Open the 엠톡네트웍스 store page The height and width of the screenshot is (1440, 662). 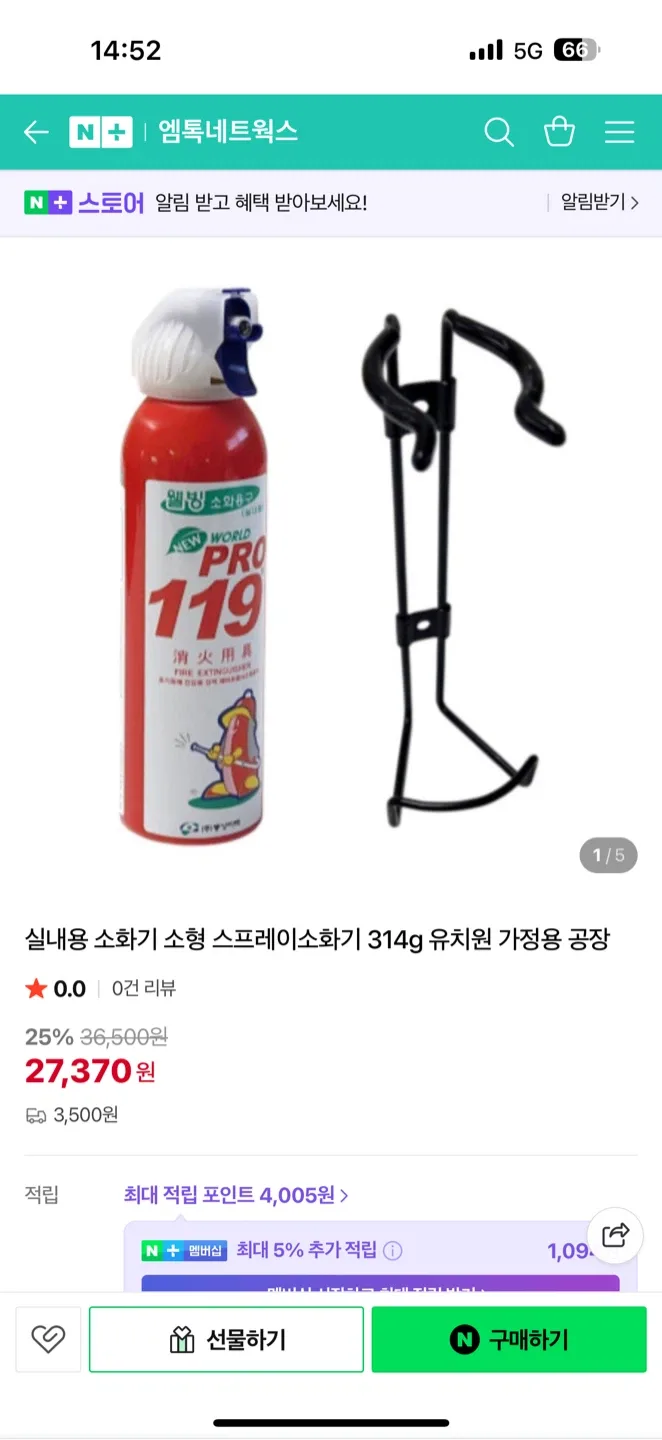[228, 132]
